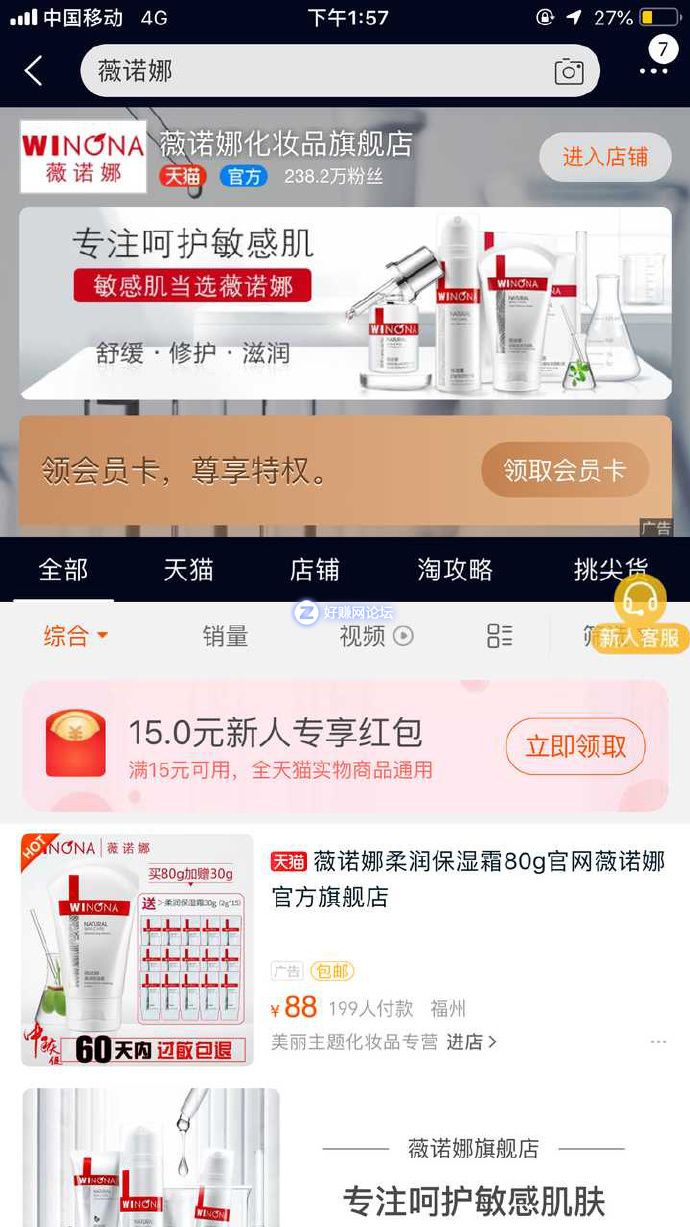This screenshot has height=1227, width=690.
Task: Enter the shop via 进店 link
Action: pos(470,1042)
